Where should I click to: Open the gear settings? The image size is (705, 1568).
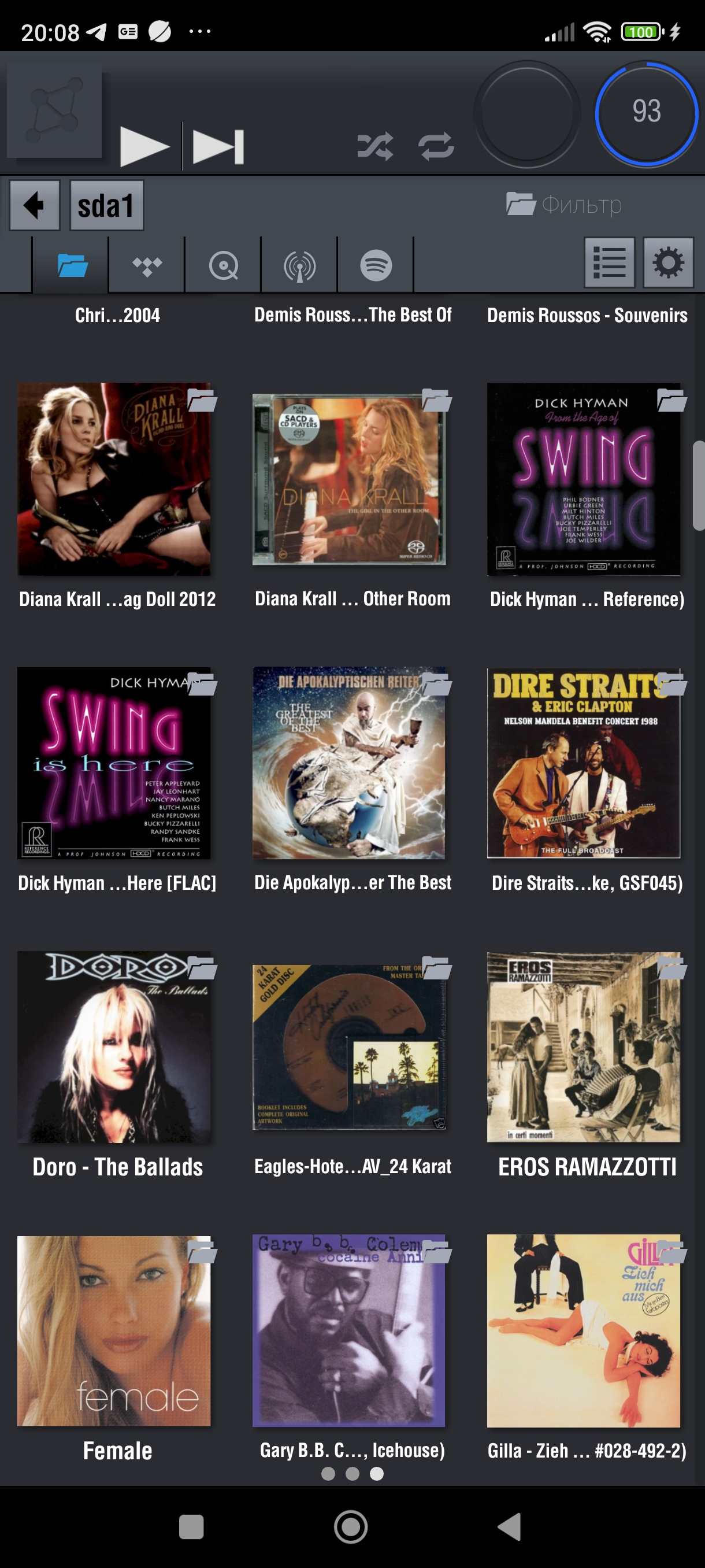click(668, 263)
